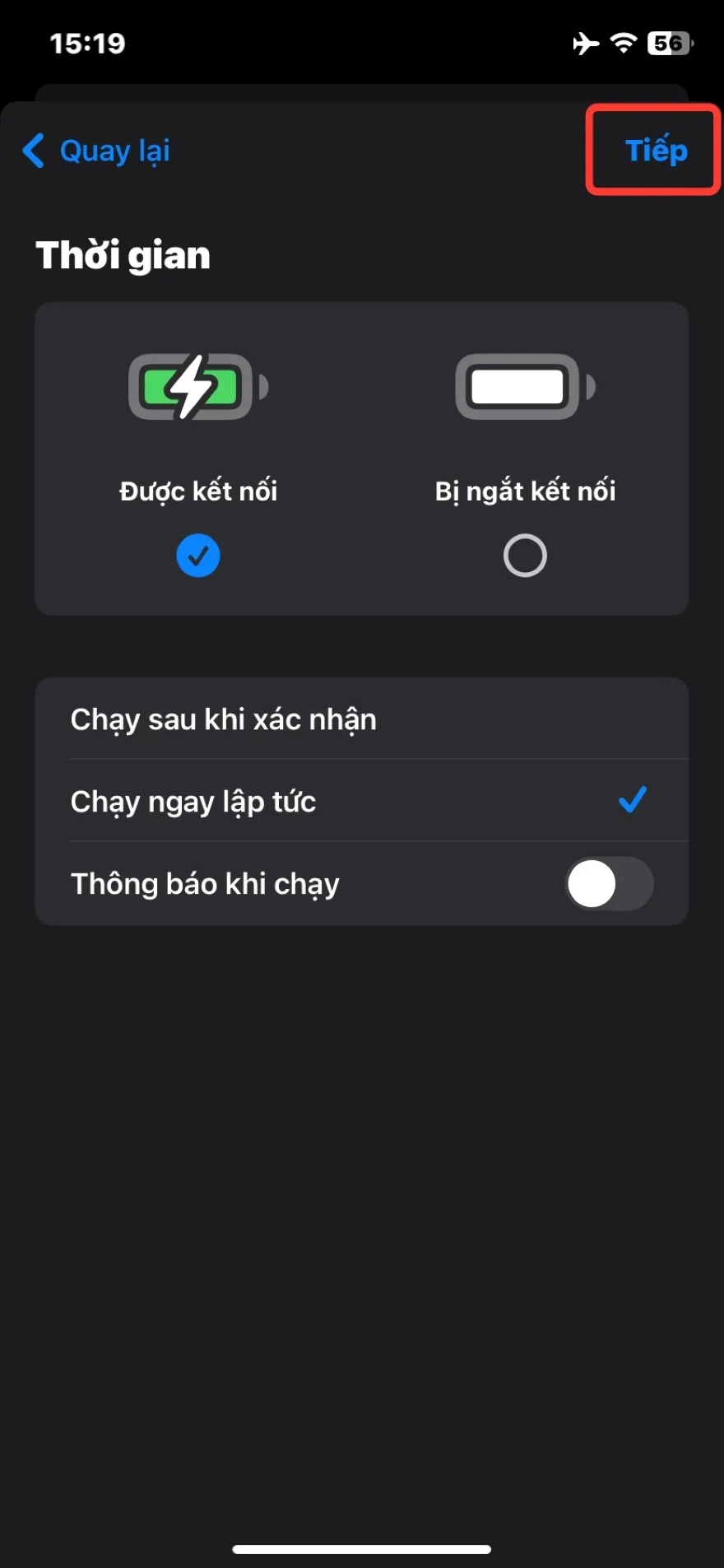Choose Chạy ngay lập tức option
Screen dimensions: 724x1568
(x=193, y=800)
